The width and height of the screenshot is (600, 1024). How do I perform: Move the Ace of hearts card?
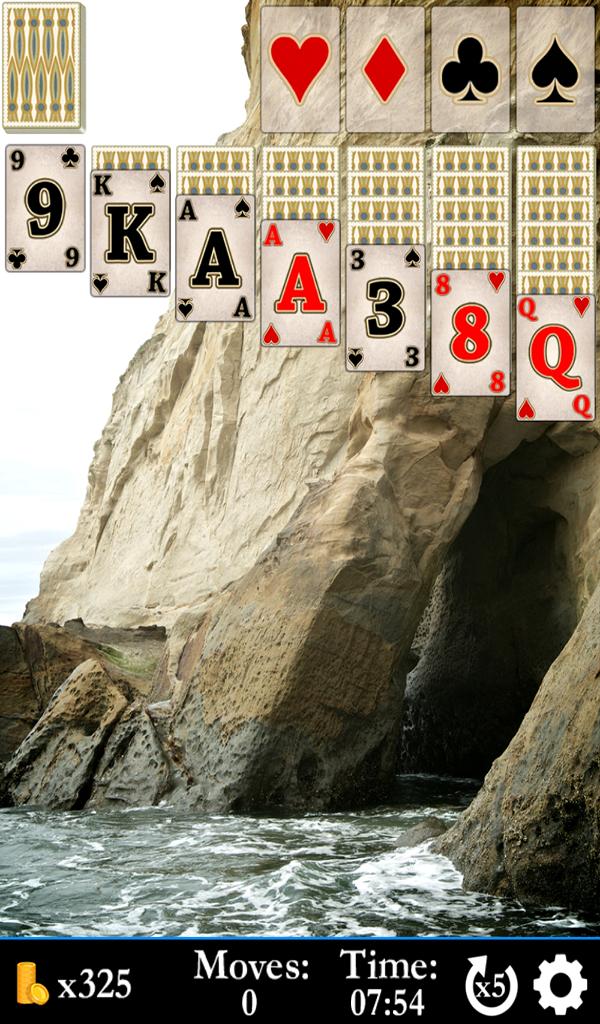(300, 284)
